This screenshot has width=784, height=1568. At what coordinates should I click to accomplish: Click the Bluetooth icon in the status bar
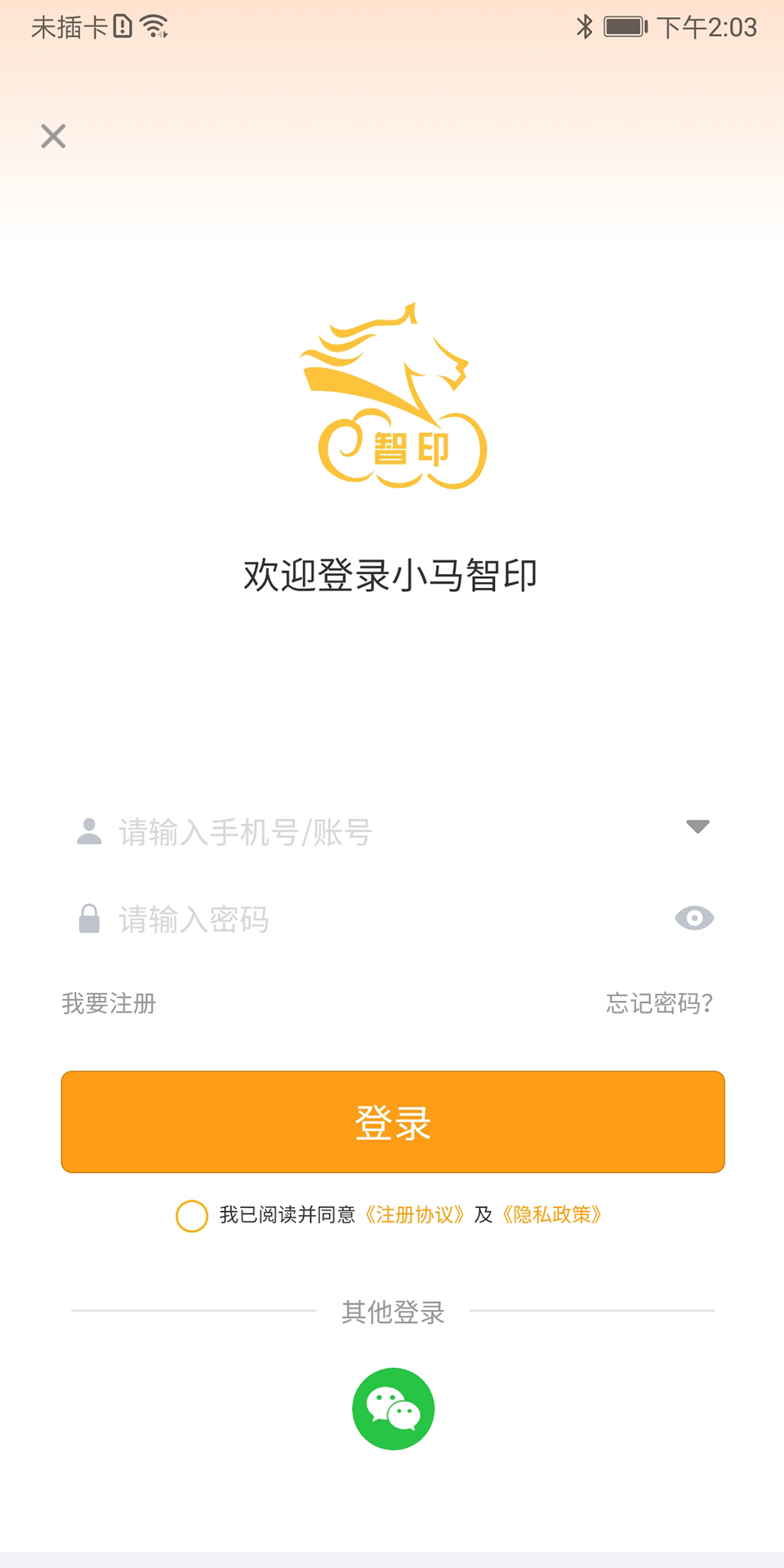[585, 25]
